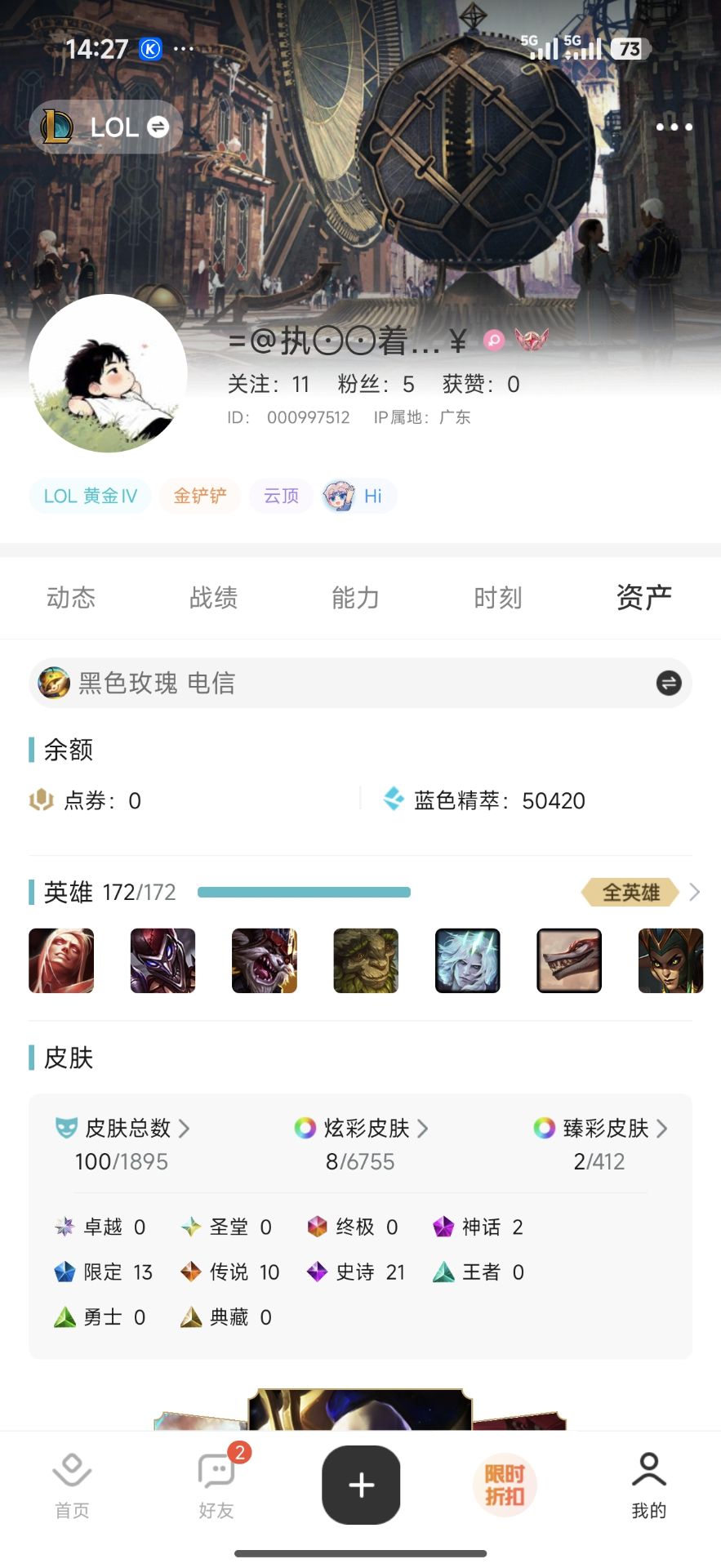Go to the 首页 tab
This screenshot has width=721, height=1568.
click(72, 1485)
